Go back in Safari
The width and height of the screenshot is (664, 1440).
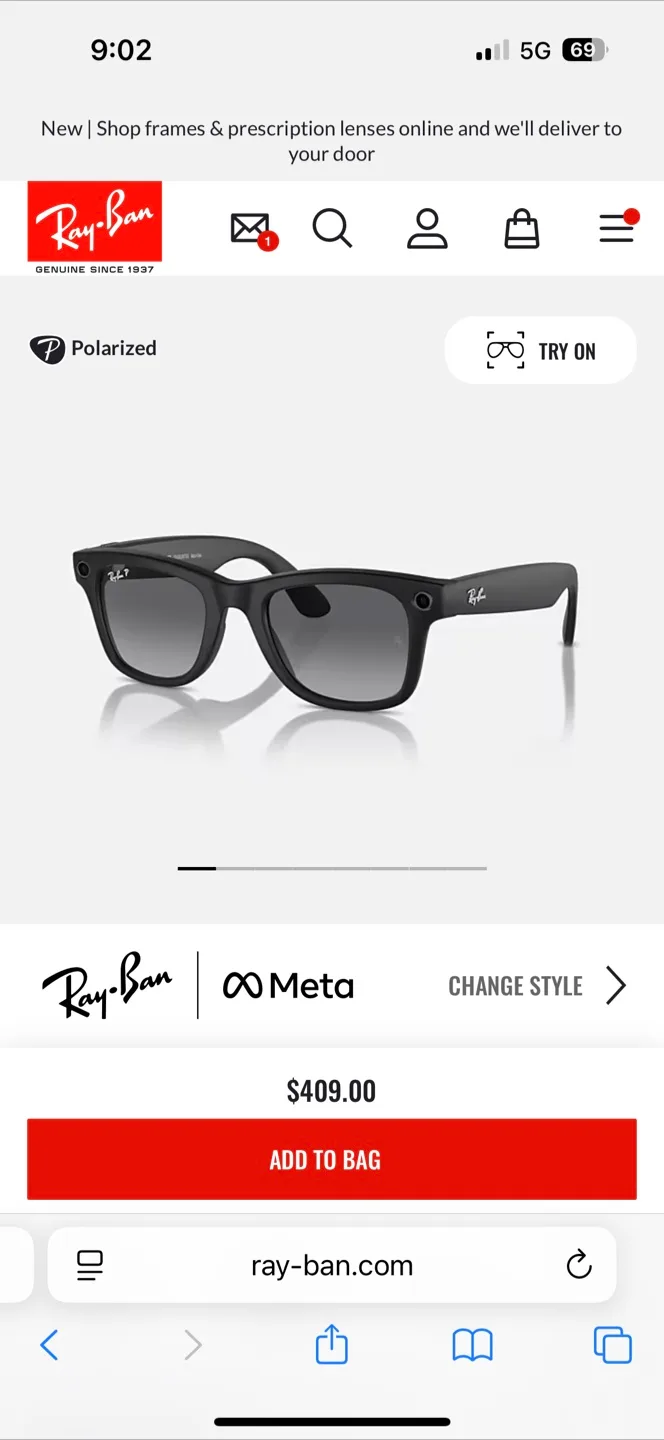coord(49,1345)
